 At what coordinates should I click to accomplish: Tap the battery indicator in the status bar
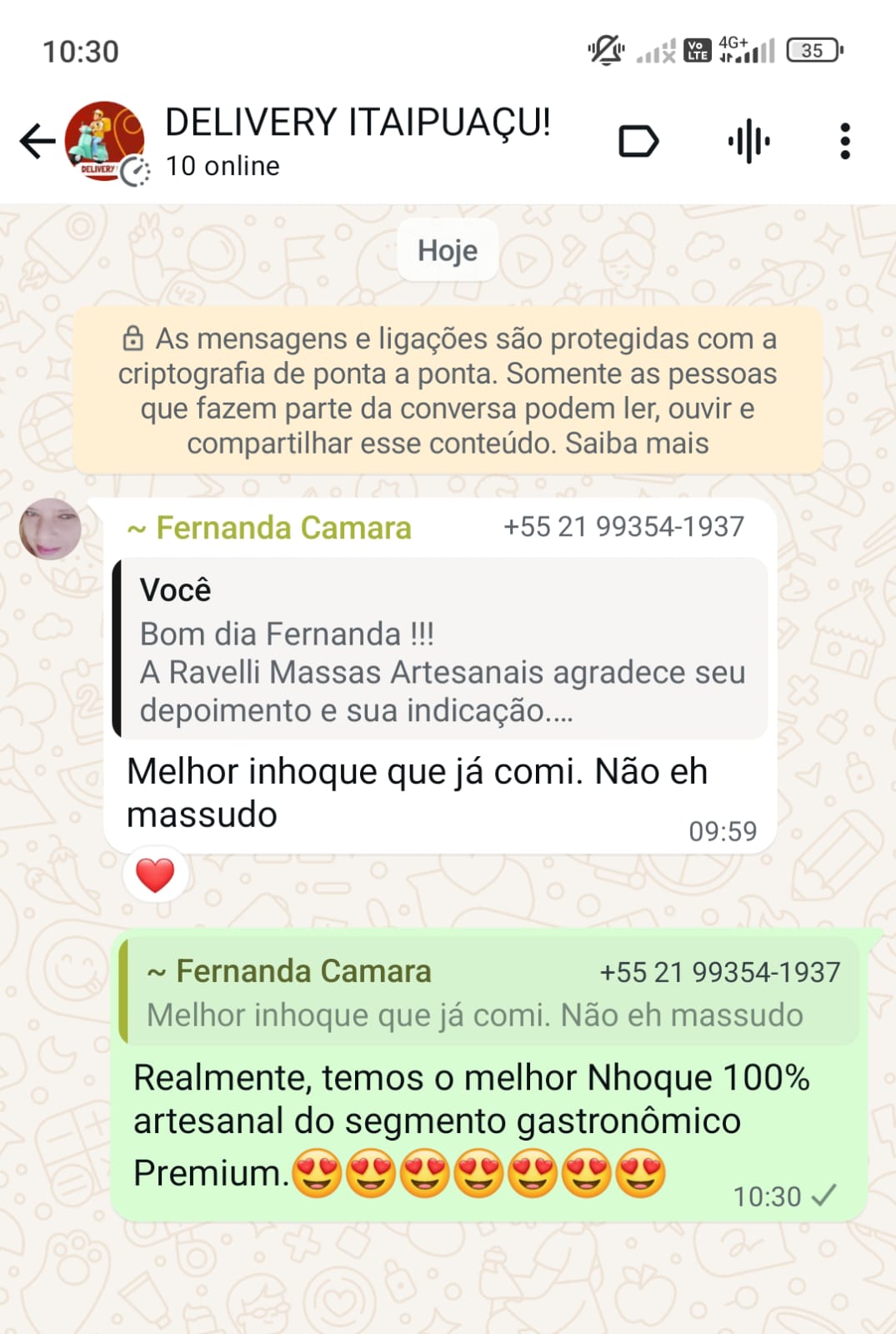813,50
